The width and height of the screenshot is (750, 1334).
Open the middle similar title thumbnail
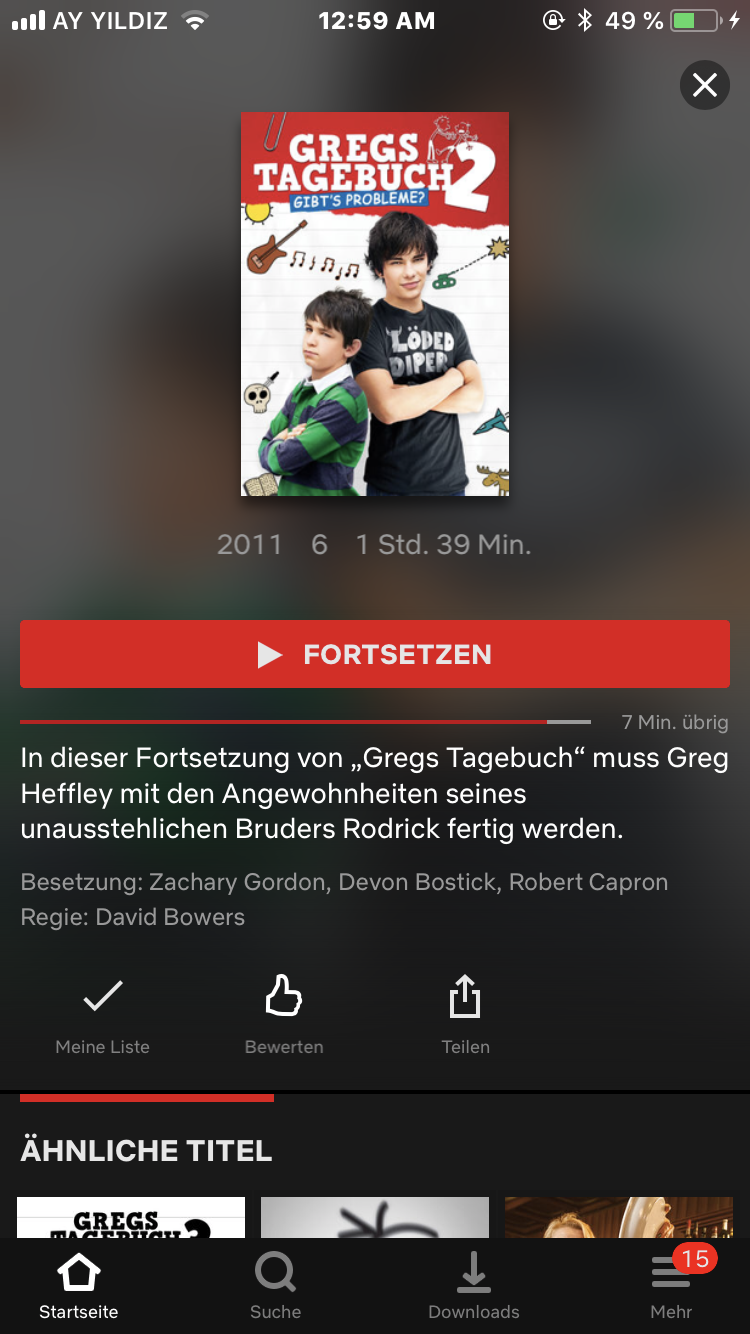pyautogui.click(x=375, y=1217)
